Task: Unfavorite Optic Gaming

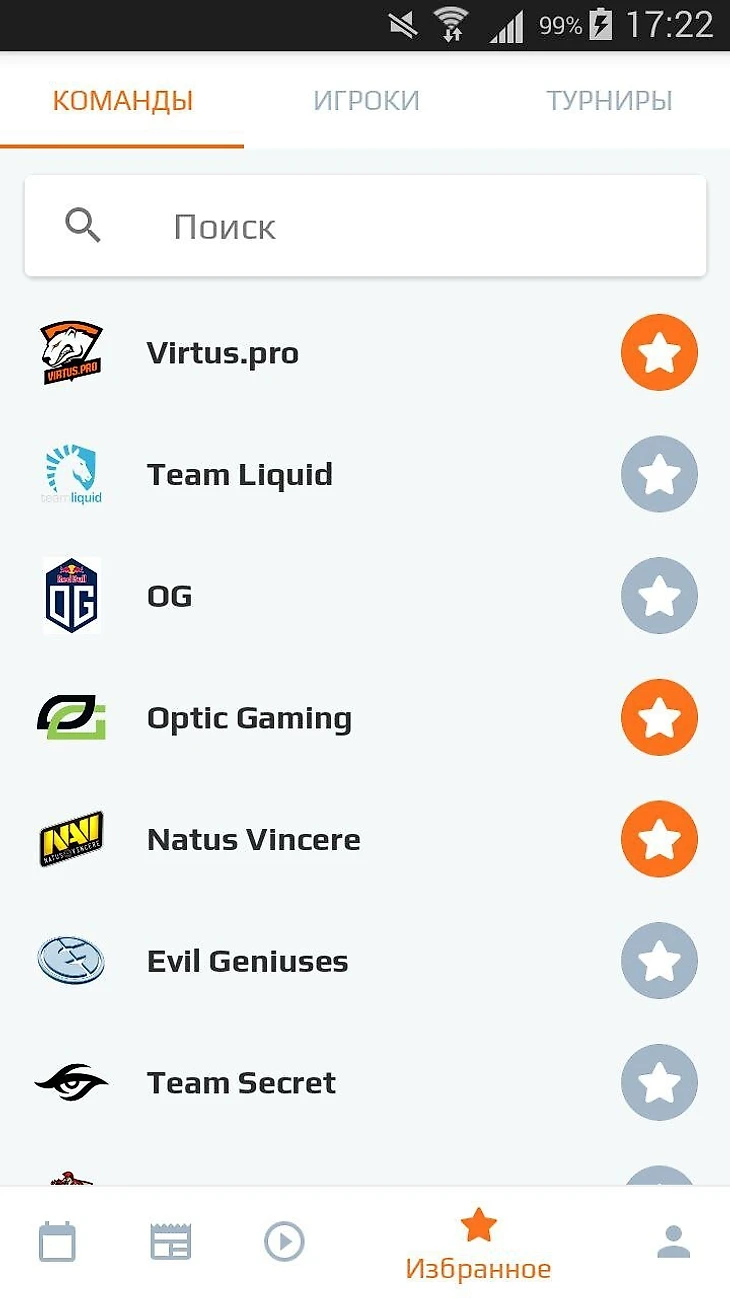Action: coord(659,718)
